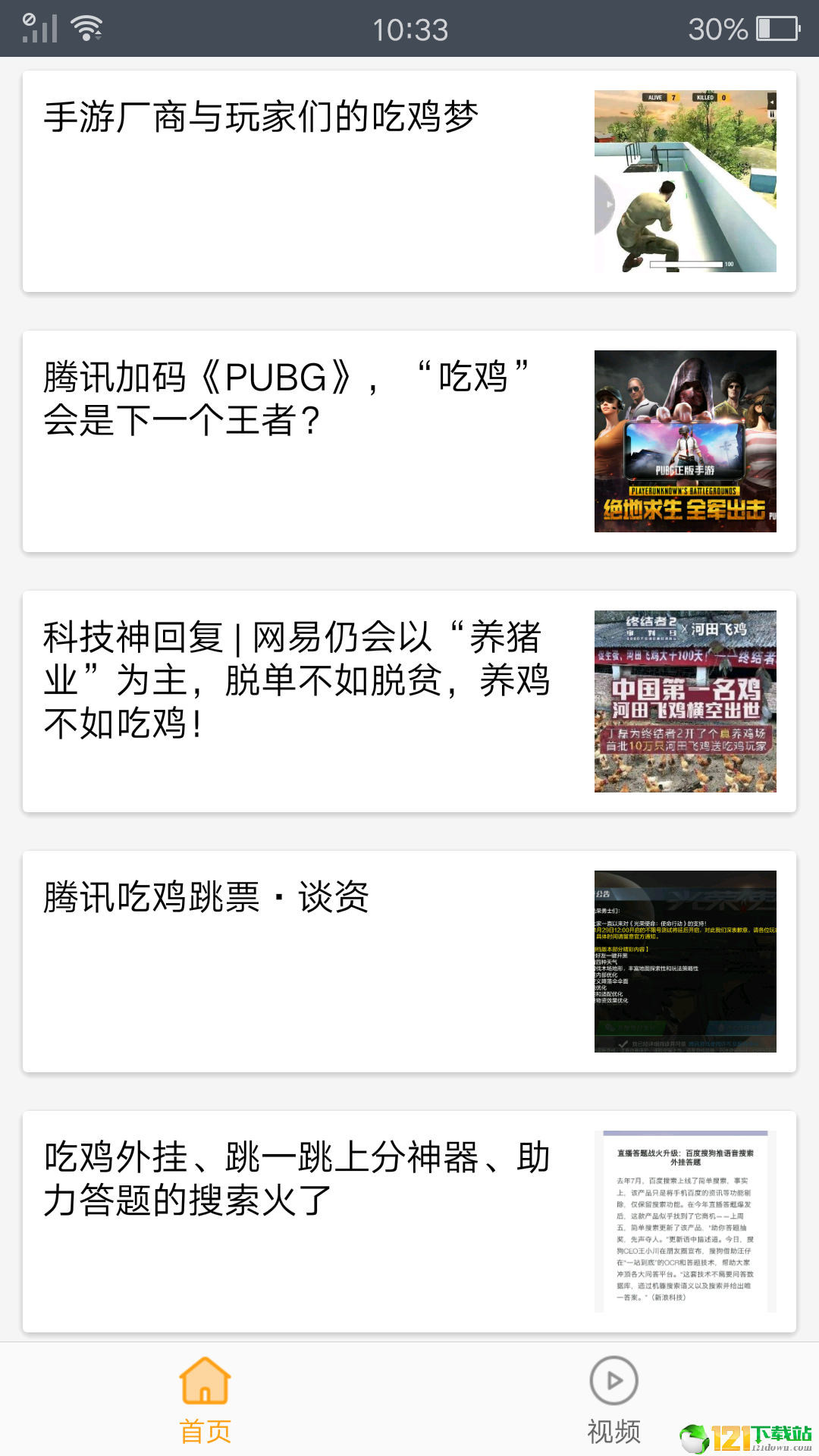819x1456 pixels.
Task: Open article 腾讯吃鸡跳票·谈资
Action: pyautogui.click(x=409, y=962)
